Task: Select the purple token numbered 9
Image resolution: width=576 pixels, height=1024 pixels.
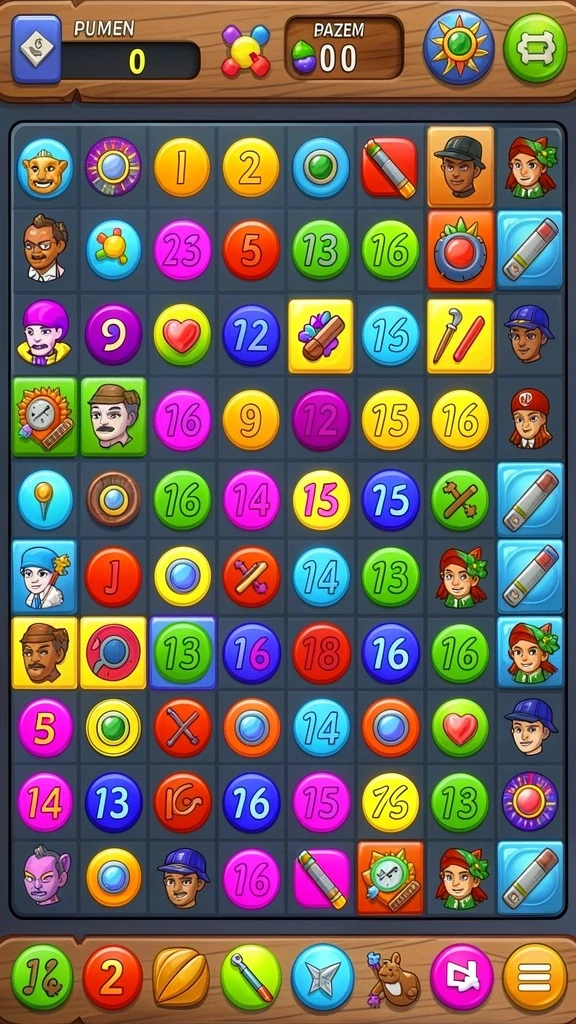Action: pyautogui.click(x=113, y=334)
